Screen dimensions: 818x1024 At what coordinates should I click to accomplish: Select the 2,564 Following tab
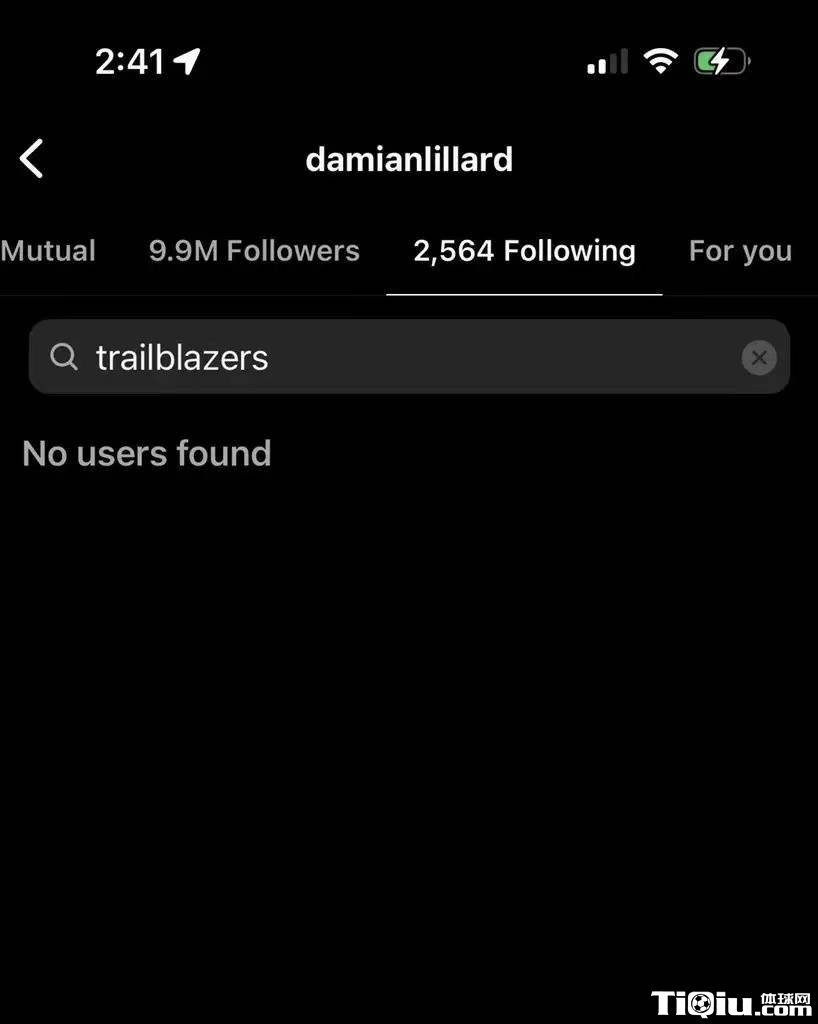point(524,251)
